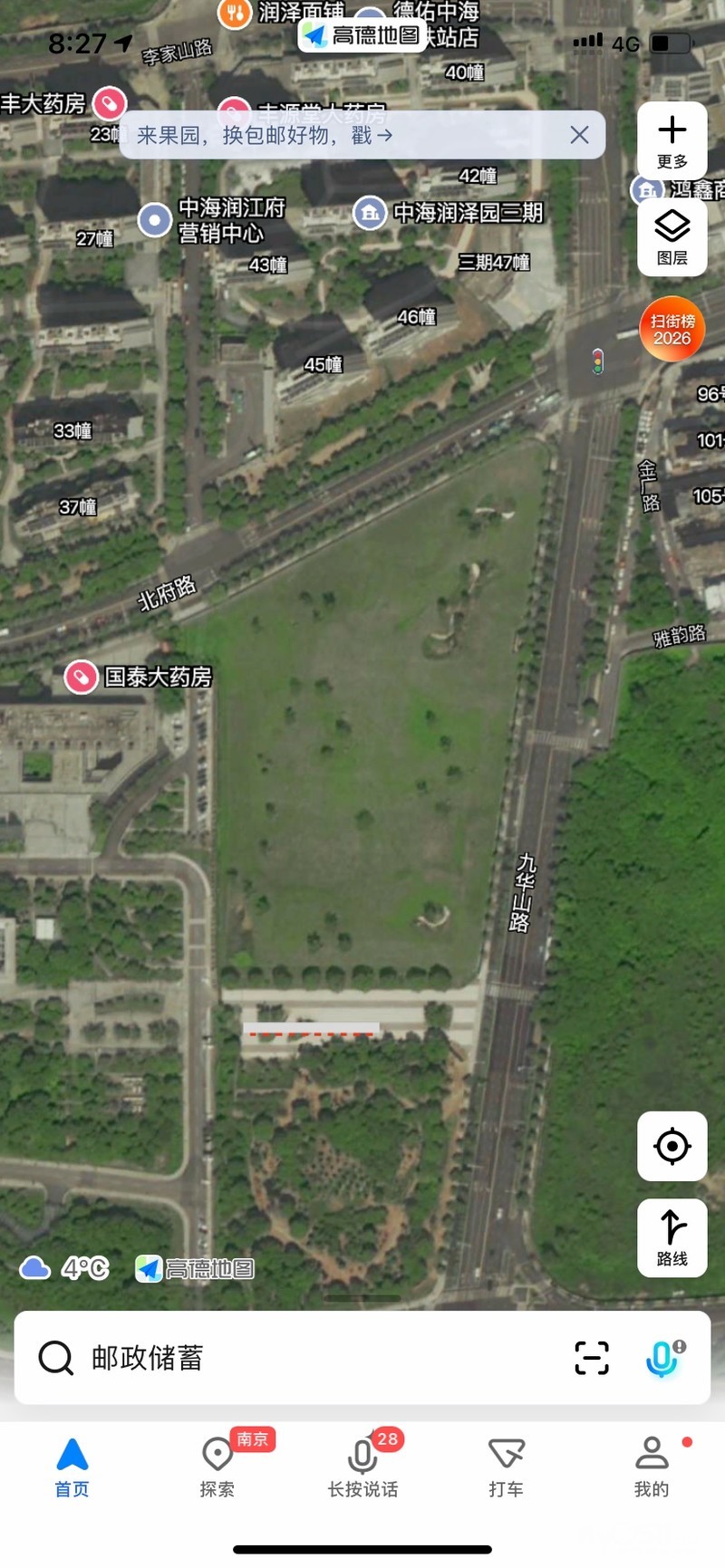The height and width of the screenshot is (1568, 725).
Task: Select the 国泰大药房 map marker
Action: pyautogui.click(x=82, y=677)
